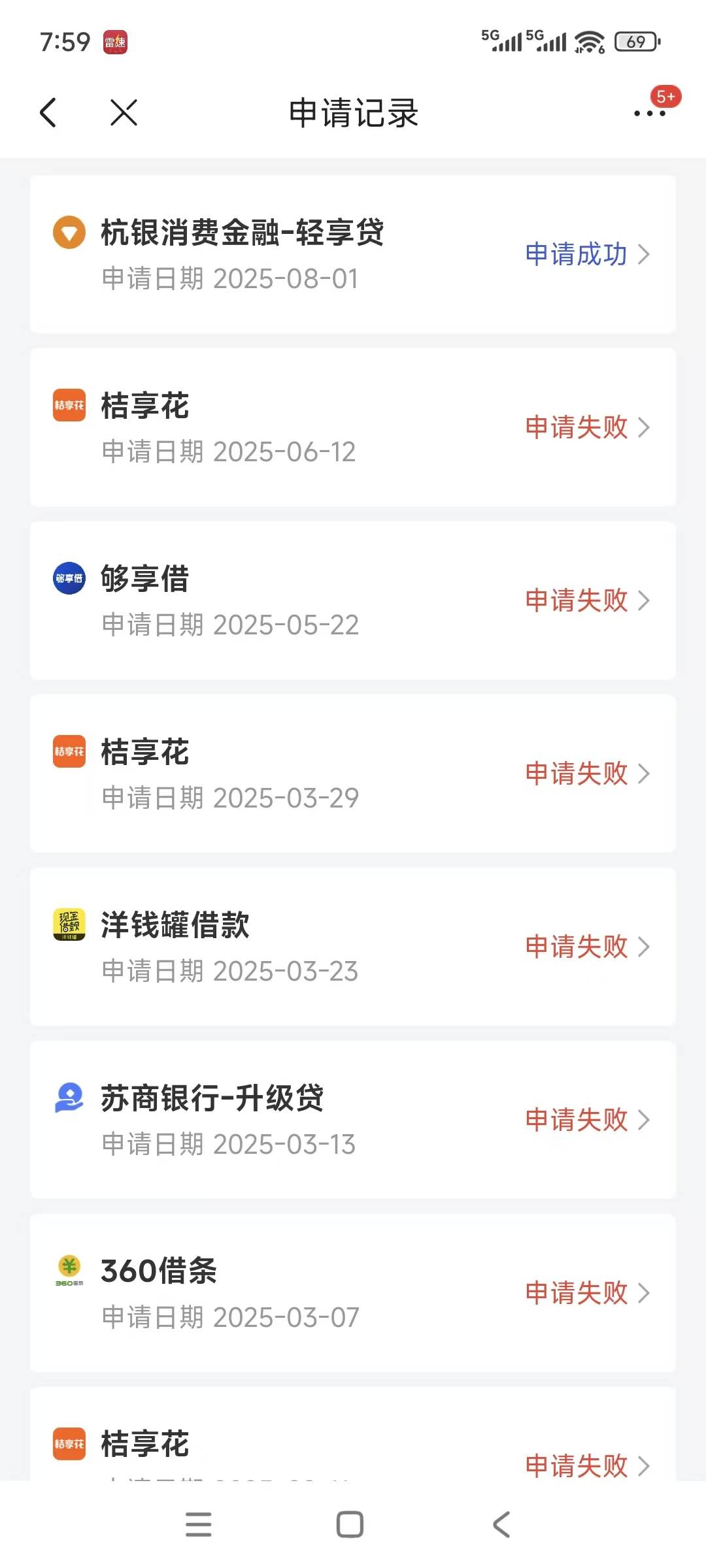Open the 洋钱罐借款 application record
The height and width of the screenshot is (1568, 706).
point(353,947)
